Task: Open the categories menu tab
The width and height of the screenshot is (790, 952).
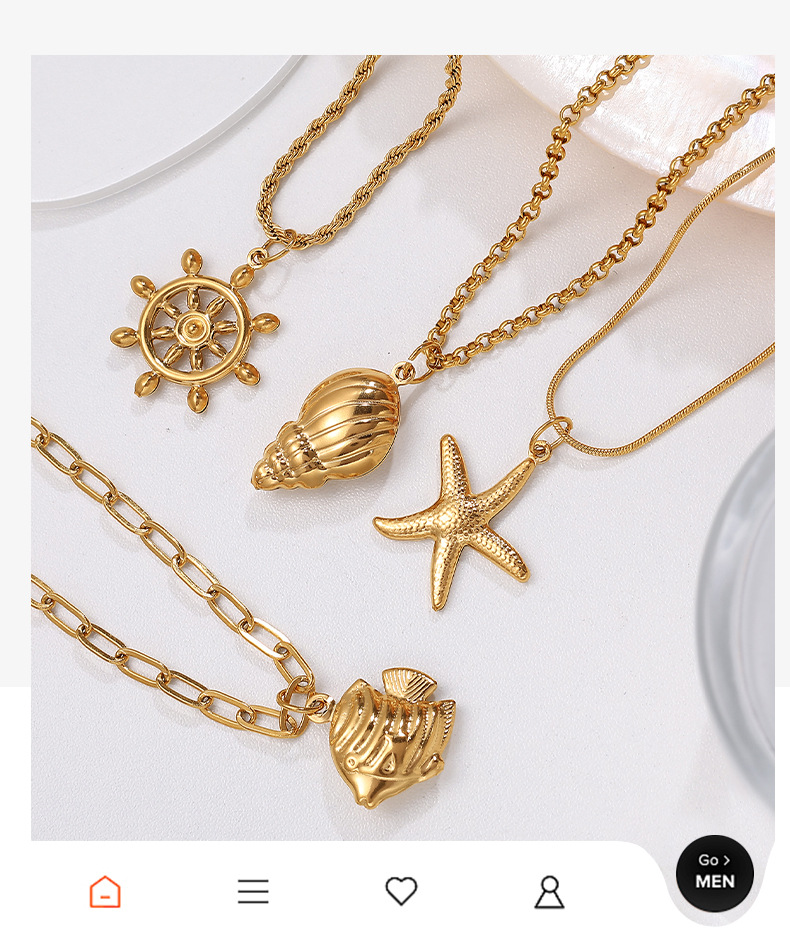Action: click(253, 891)
